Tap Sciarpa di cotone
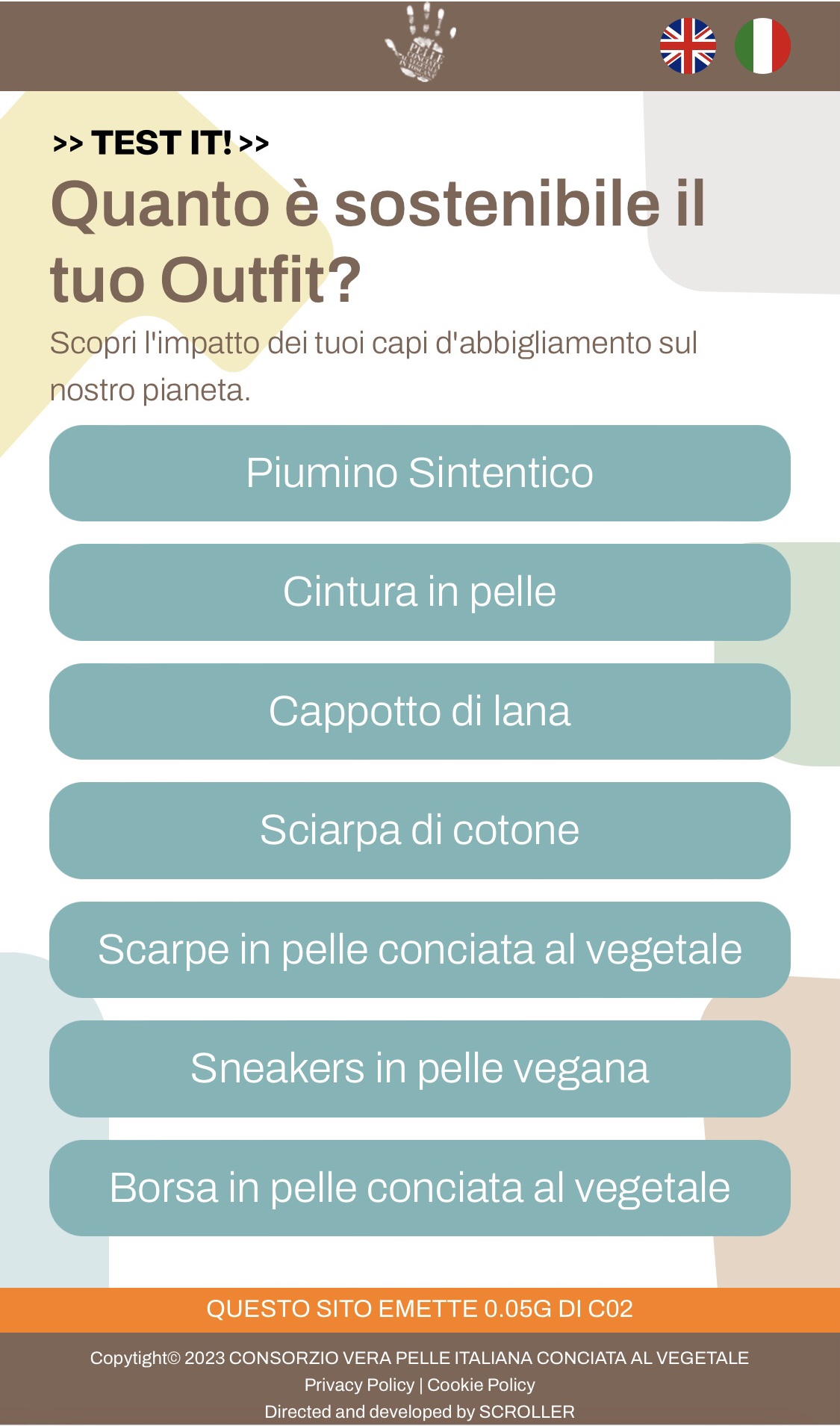This screenshot has width=840, height=1426. (x=420, y=831)
